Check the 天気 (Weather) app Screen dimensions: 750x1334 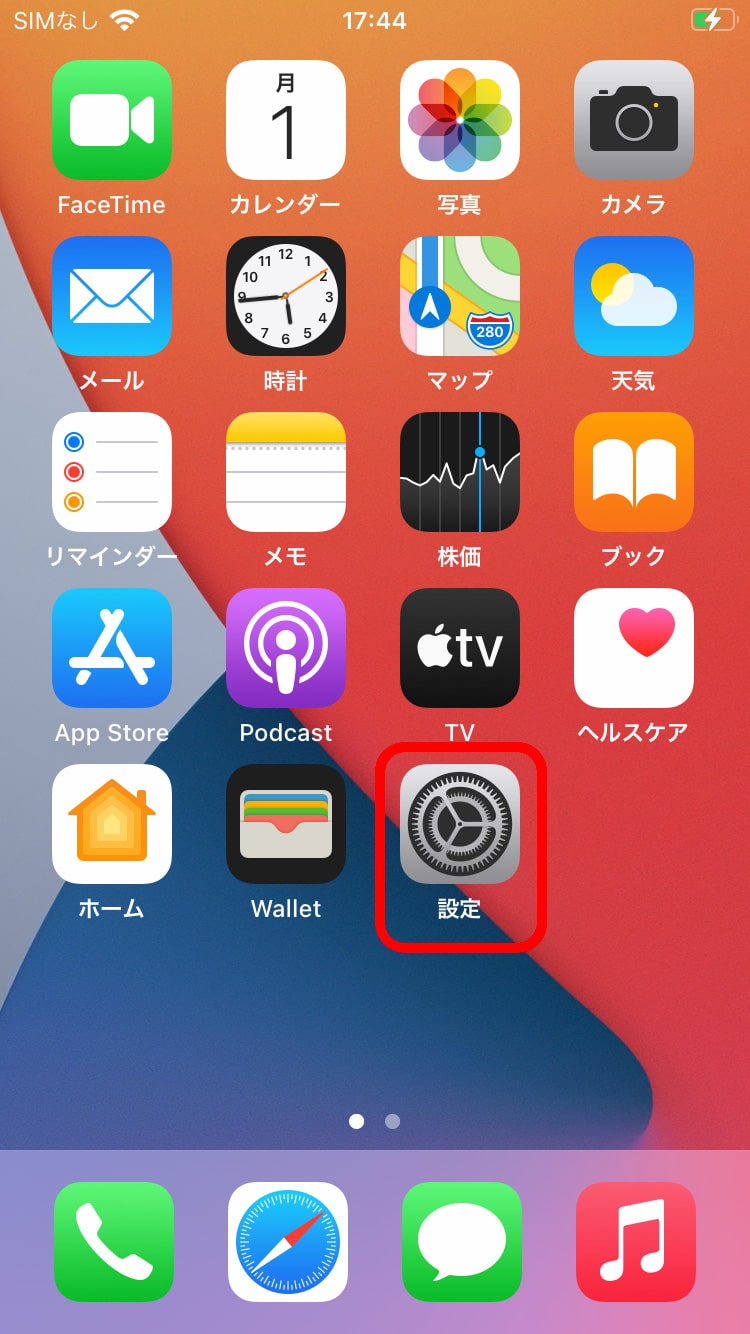coord(634,296)
